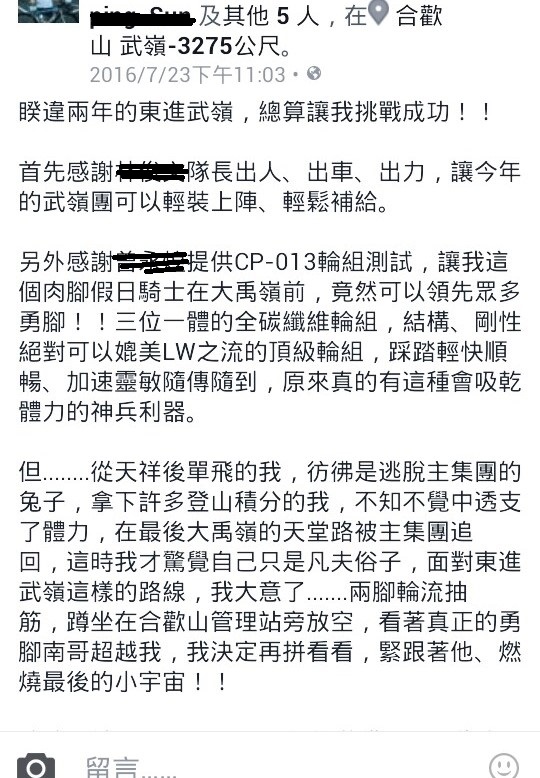Open the emoji smiley picker
540x778 pixels.
click(x=503, y=766)
